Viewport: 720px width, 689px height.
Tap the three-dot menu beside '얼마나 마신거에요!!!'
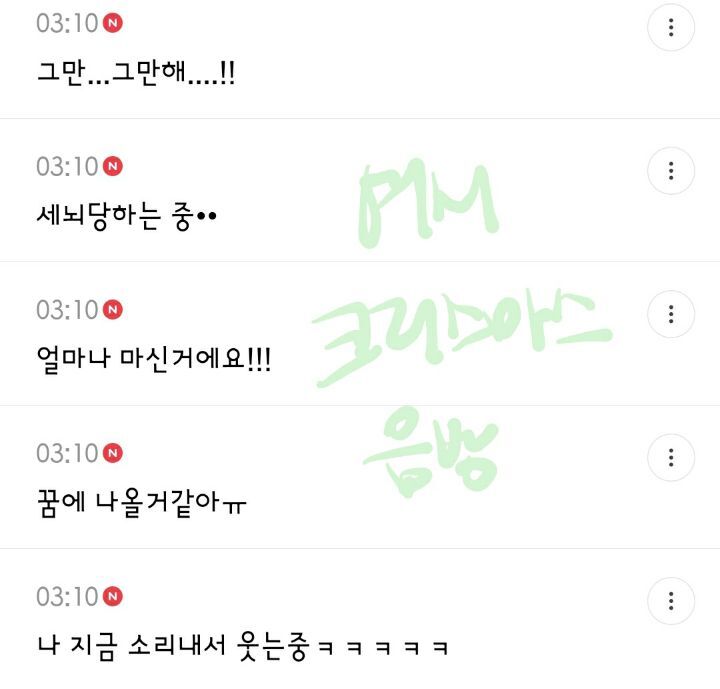tap(670, 314)
